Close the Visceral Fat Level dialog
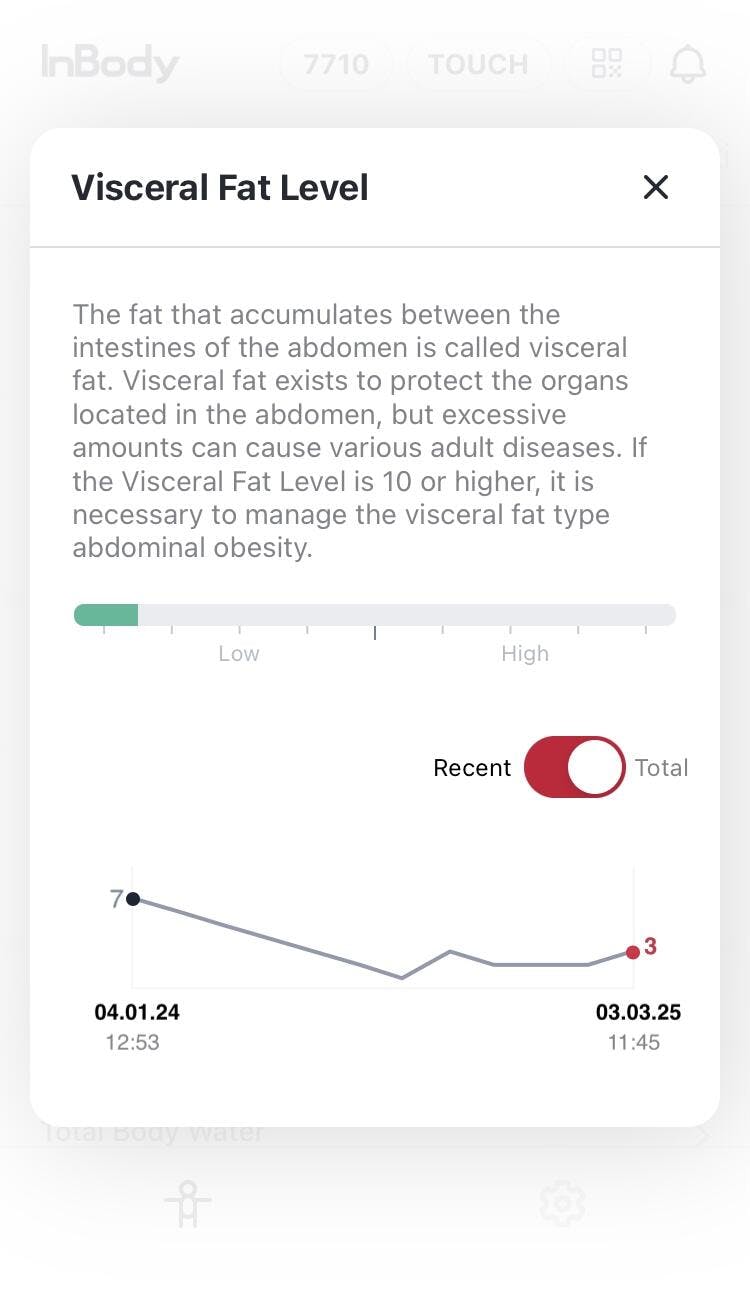This screenshot has height=1290, width=750. [x=655, y=187]
